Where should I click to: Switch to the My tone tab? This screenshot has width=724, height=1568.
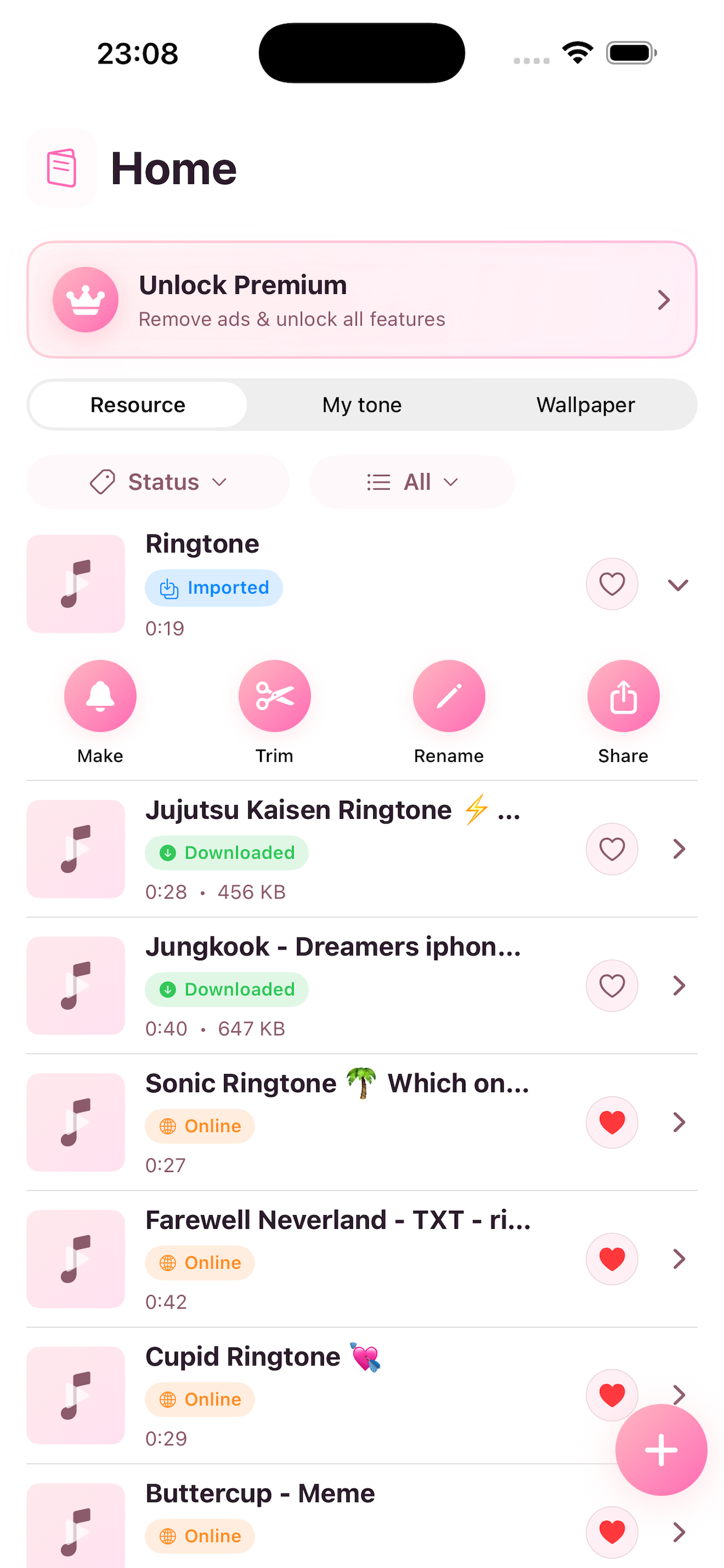tap(361, 404)
